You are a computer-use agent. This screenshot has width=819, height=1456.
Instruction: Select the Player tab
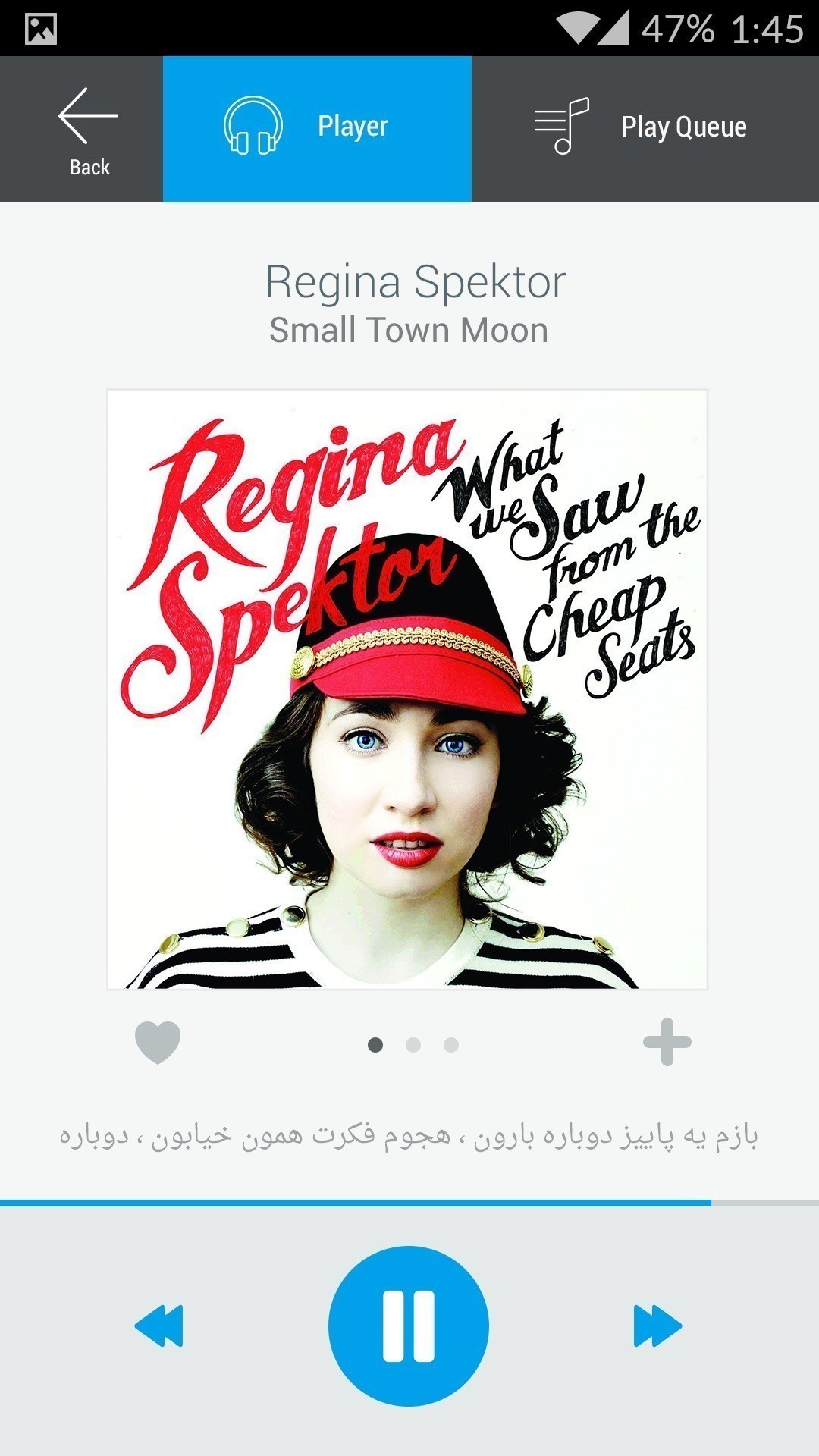point(317,127)
